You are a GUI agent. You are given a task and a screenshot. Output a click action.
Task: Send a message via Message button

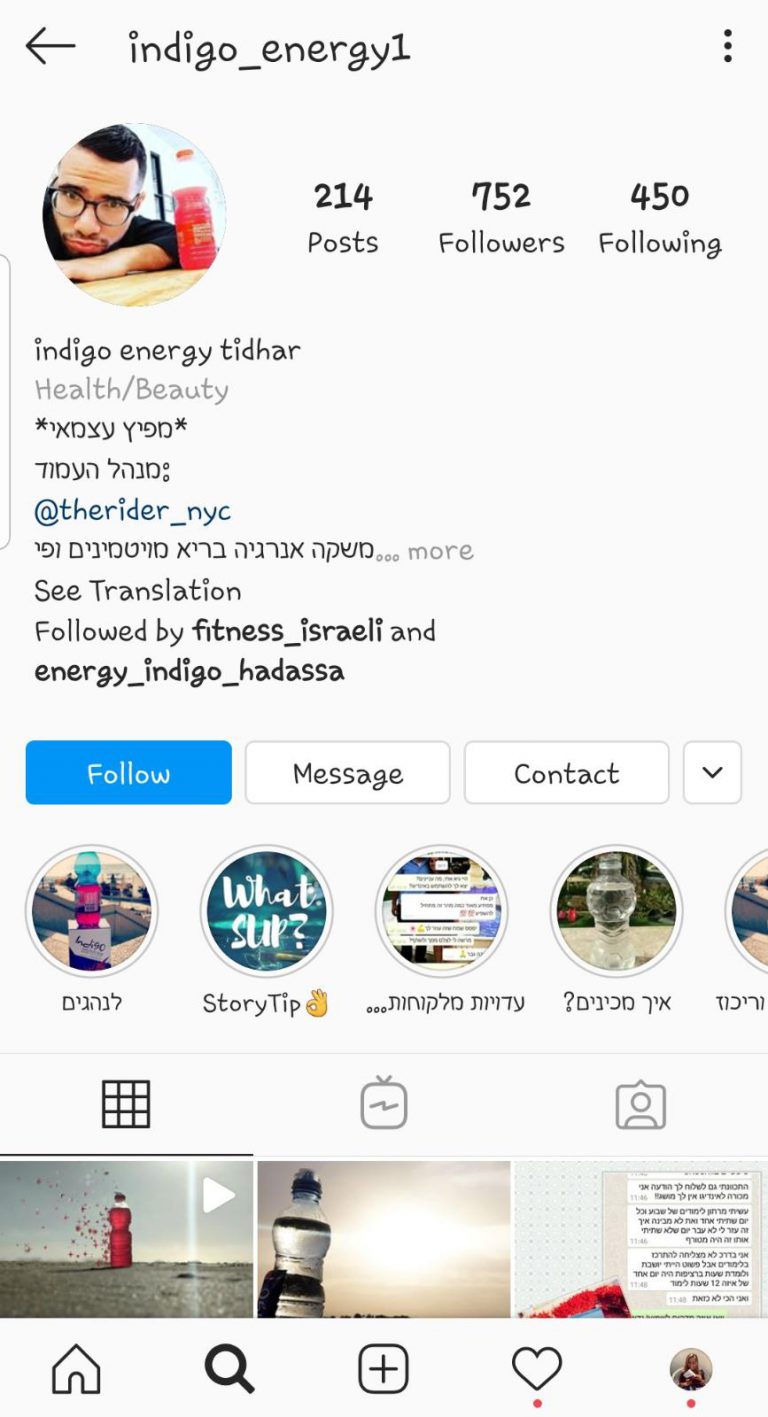347,773
